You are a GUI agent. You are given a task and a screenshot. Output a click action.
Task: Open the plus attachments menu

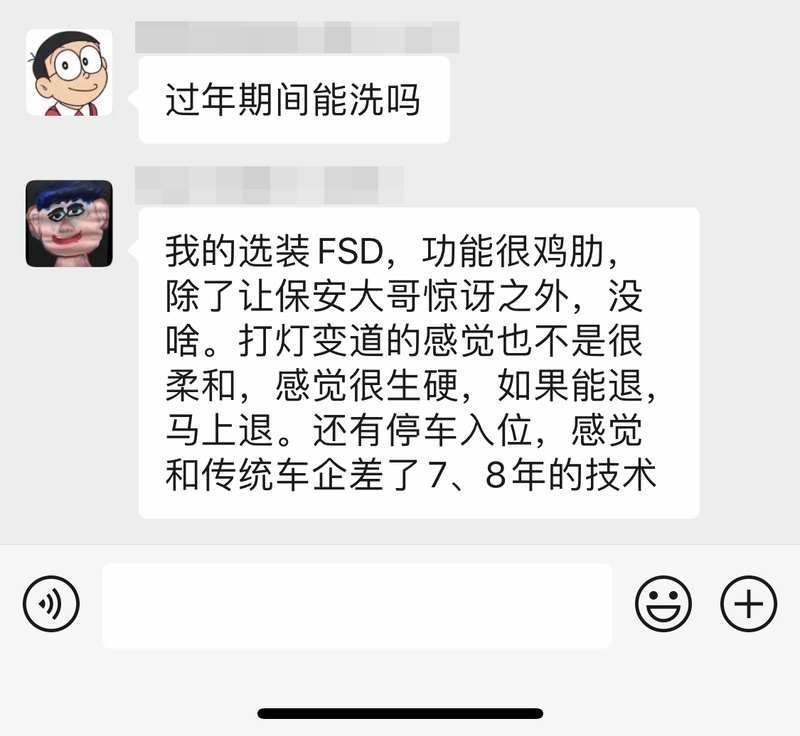pyautogui.click(x=748, y=604)
